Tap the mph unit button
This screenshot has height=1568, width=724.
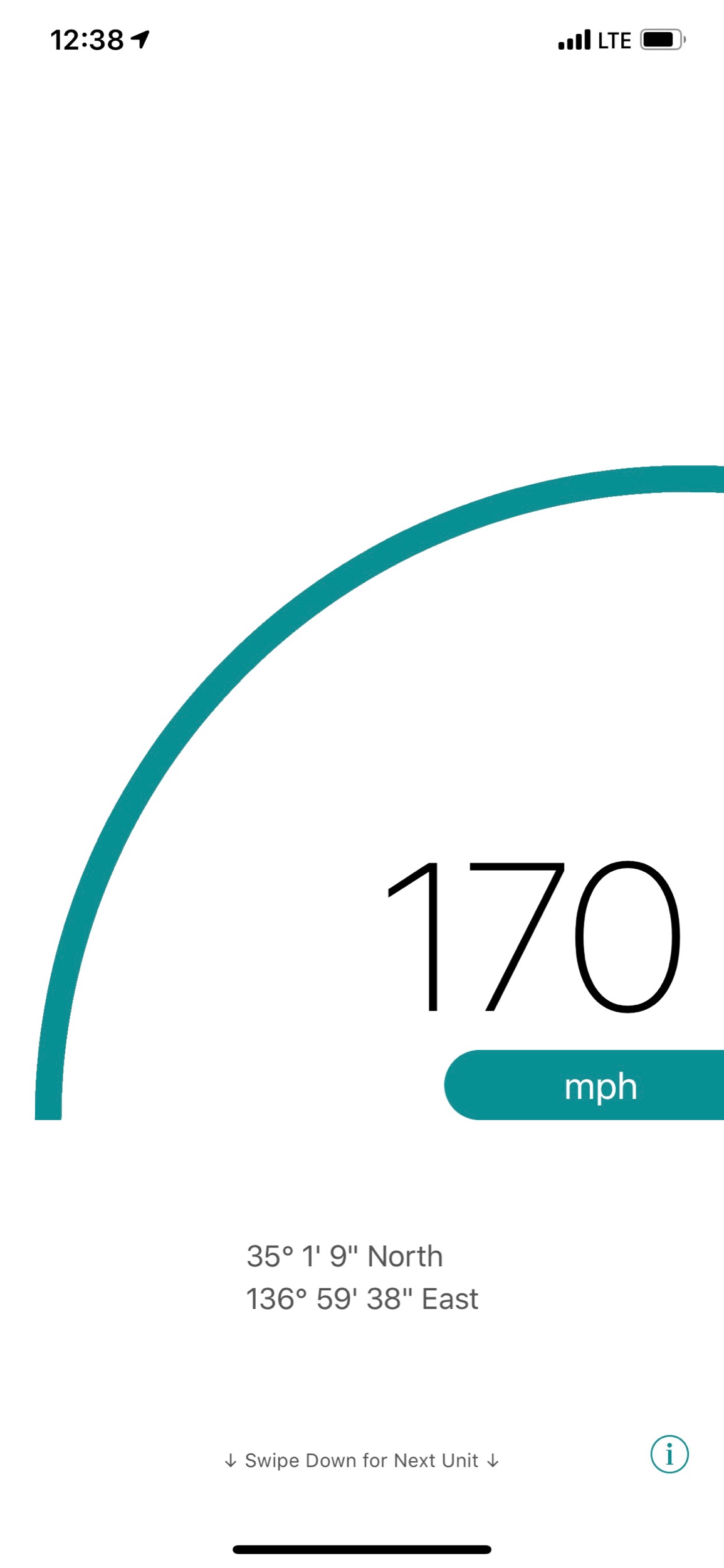tap(584, 1085)
